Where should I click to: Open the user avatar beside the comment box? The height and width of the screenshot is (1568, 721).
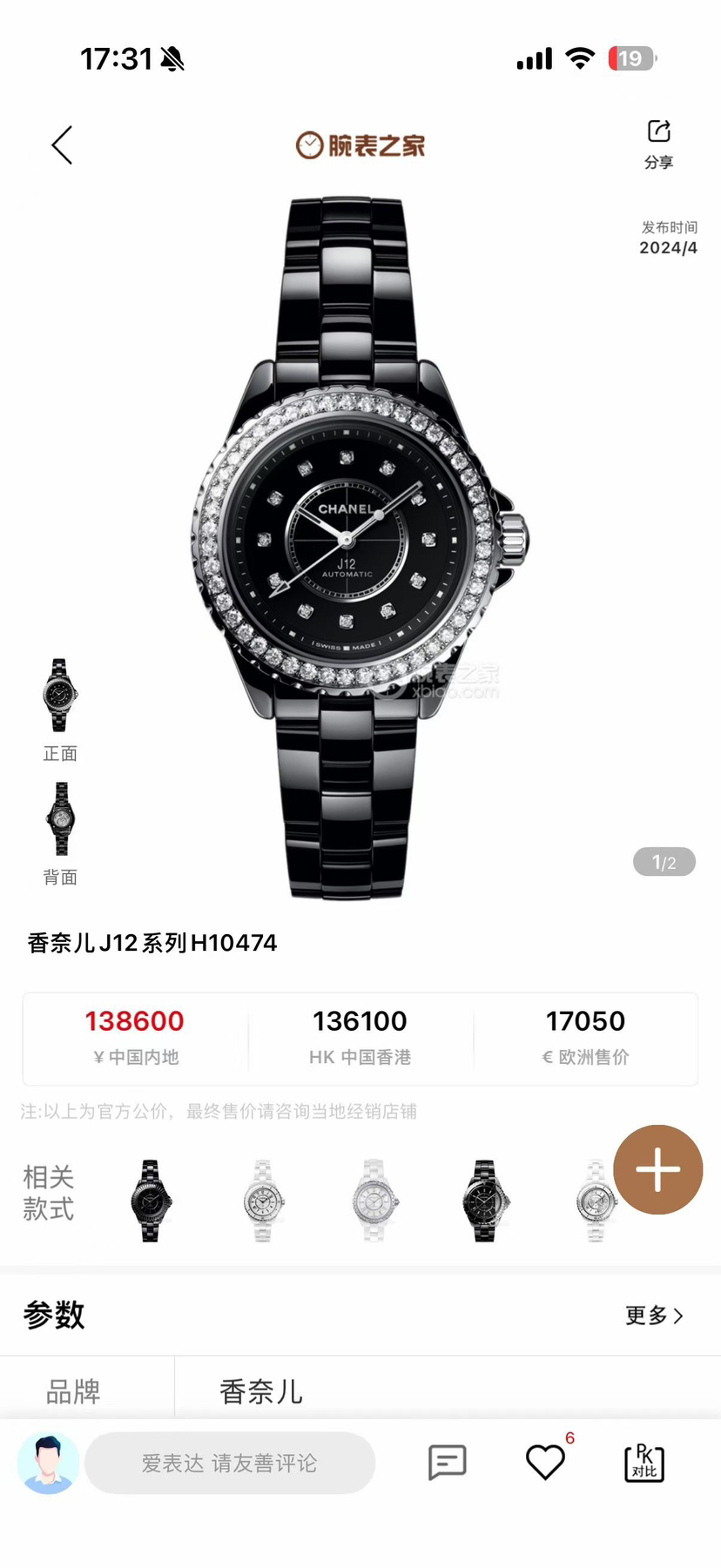pyautogui.click(x=48, y=1464)
